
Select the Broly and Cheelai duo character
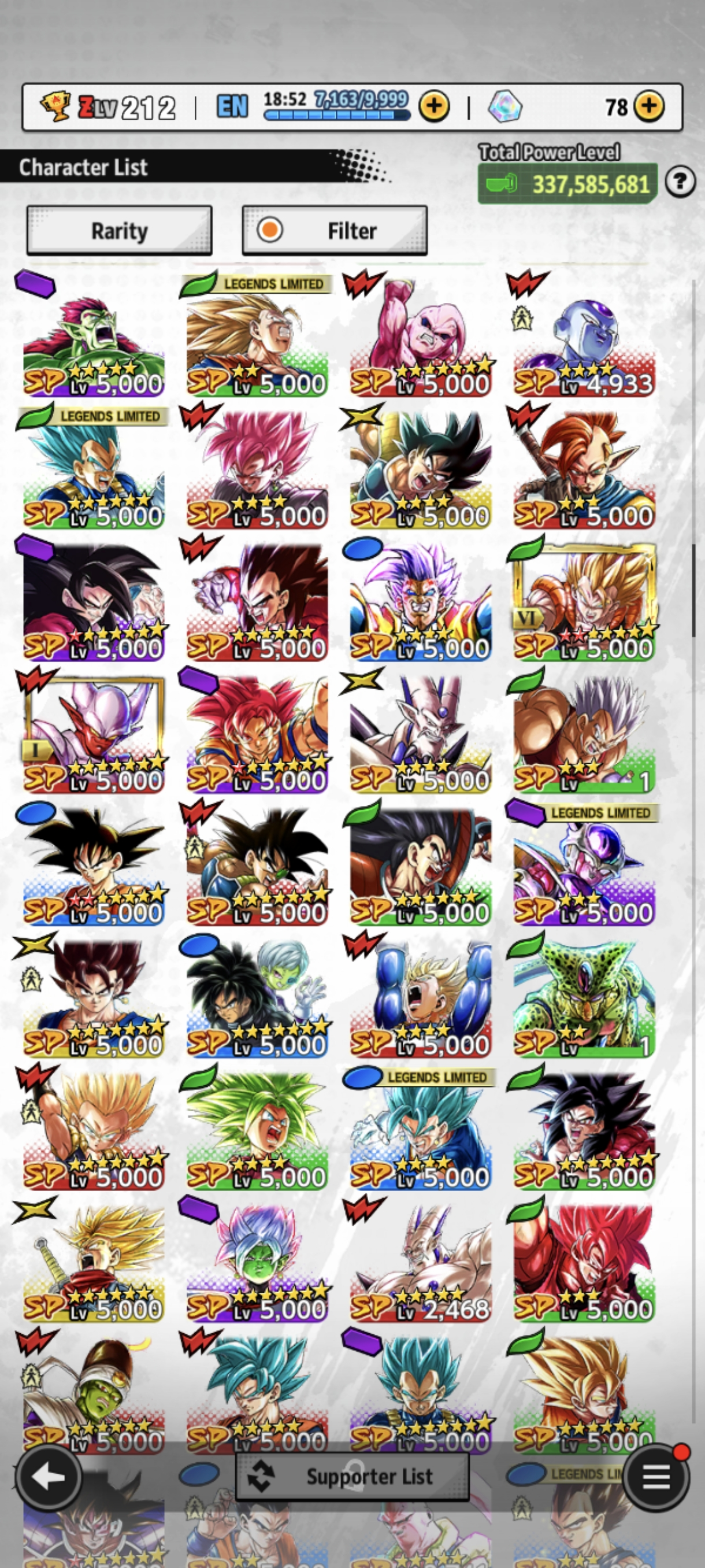pos(257,995)
